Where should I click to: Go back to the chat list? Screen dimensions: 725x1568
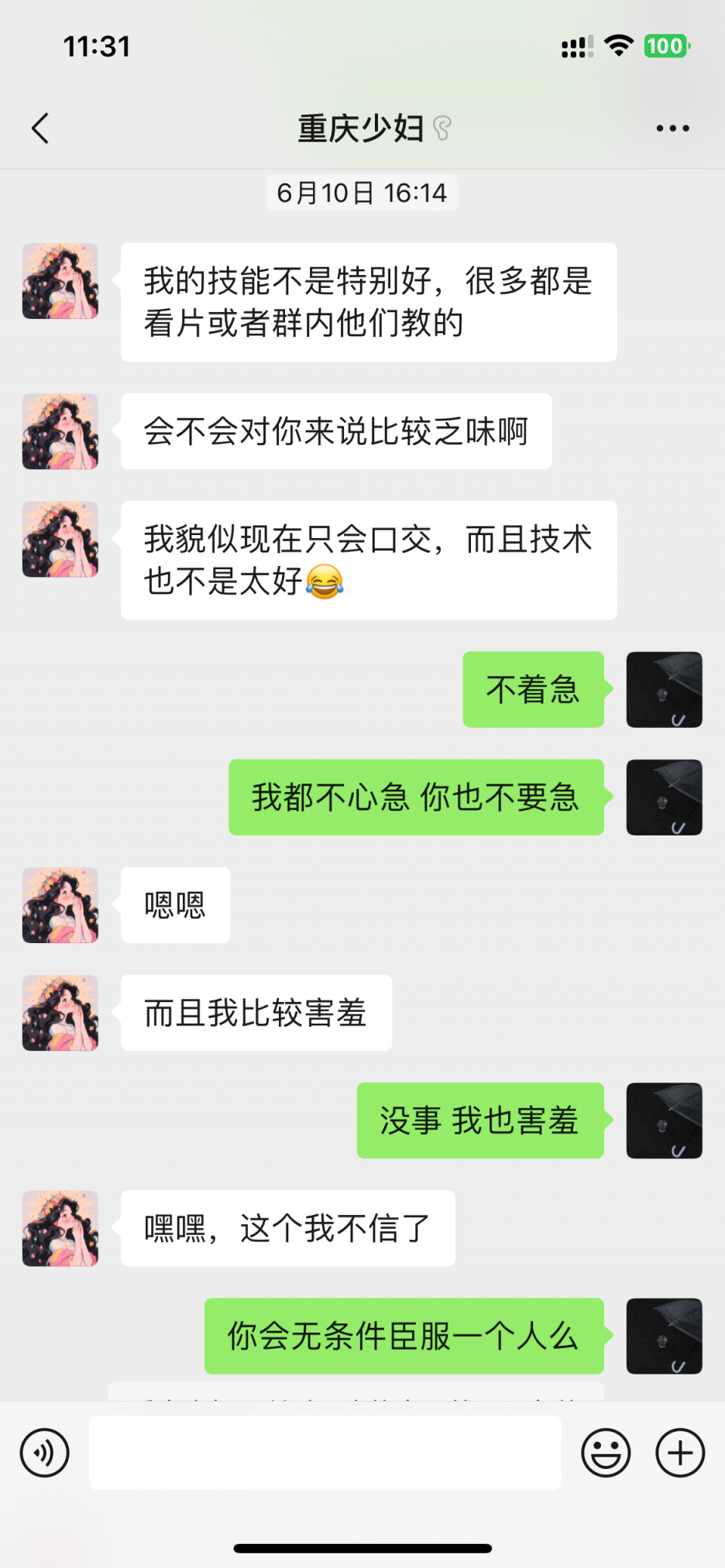40,129
